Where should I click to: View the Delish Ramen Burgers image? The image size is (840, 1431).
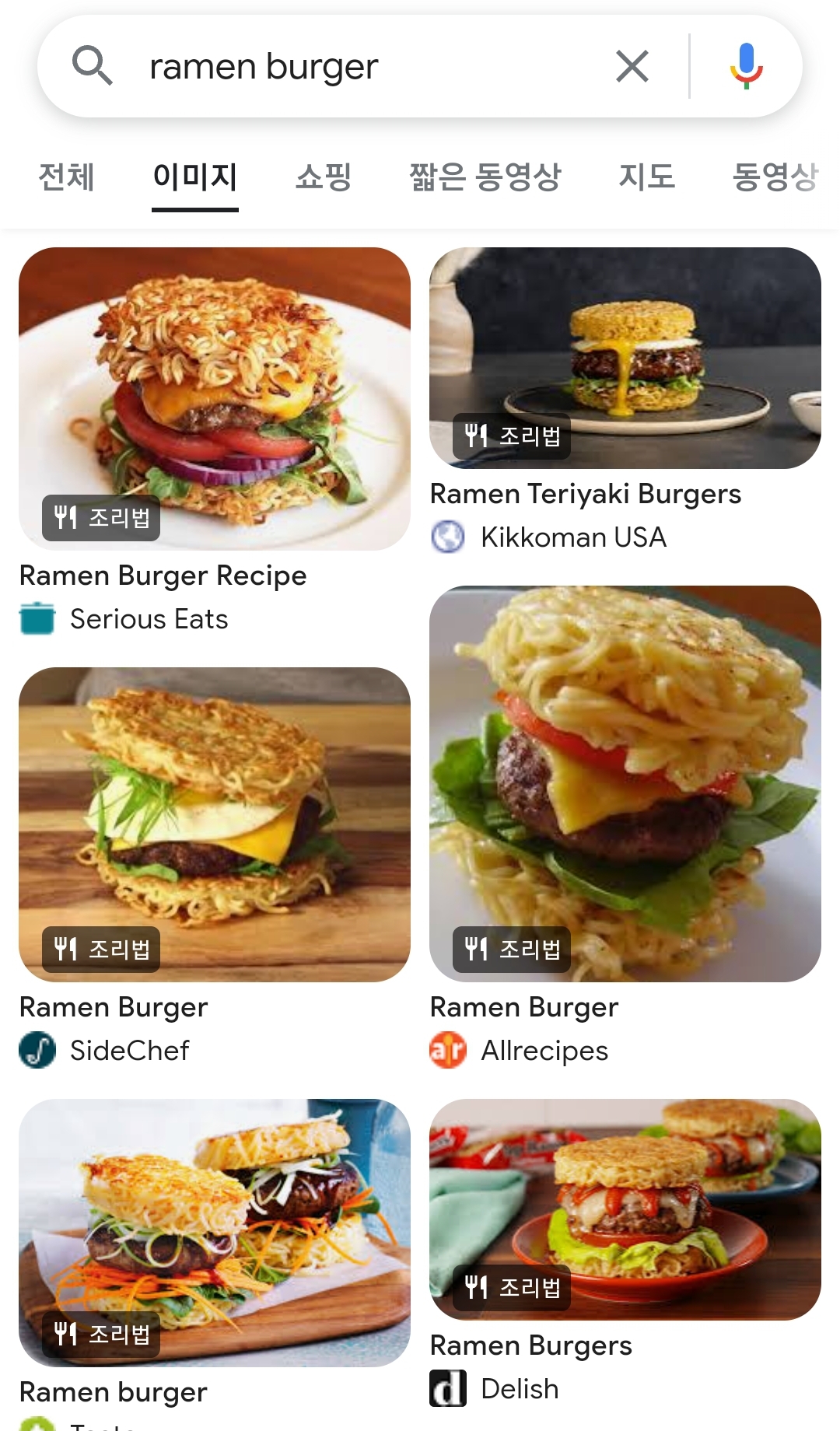coord(625,1209)
